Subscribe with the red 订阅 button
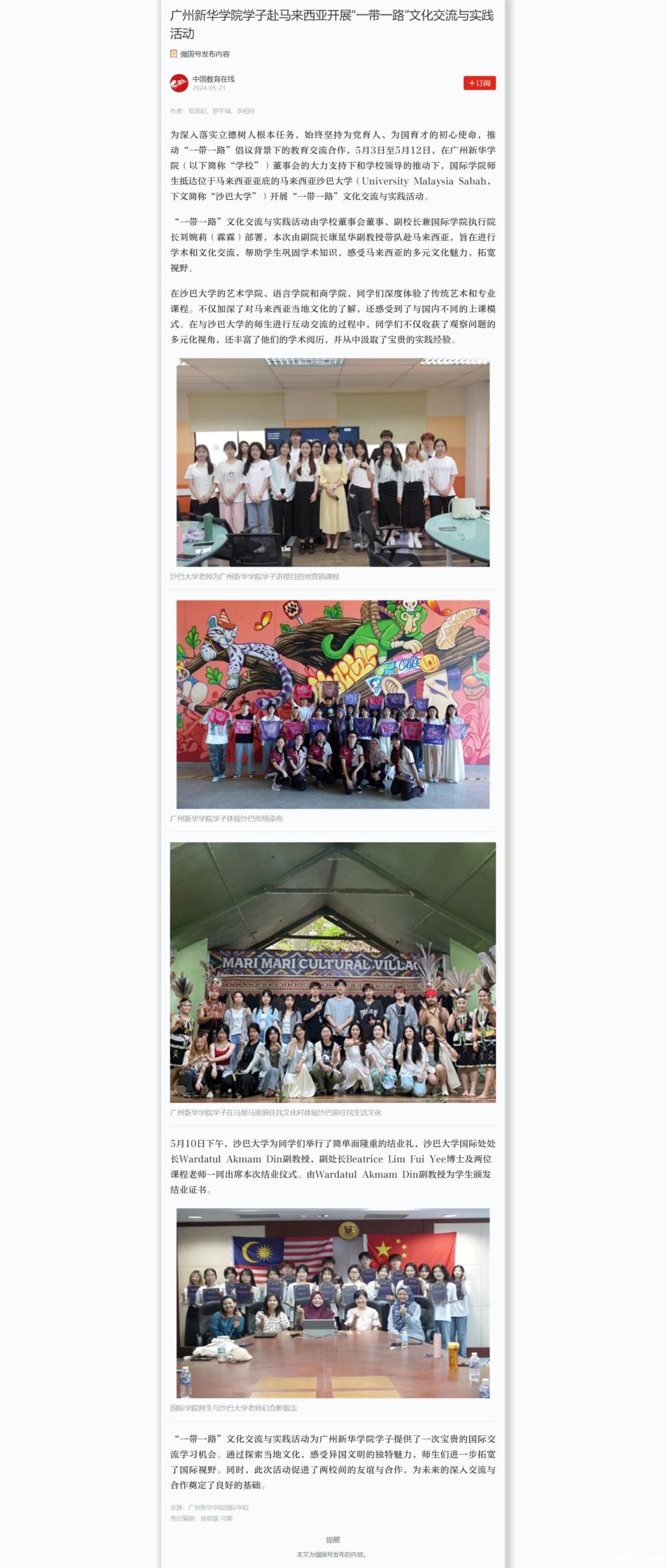 479,83
